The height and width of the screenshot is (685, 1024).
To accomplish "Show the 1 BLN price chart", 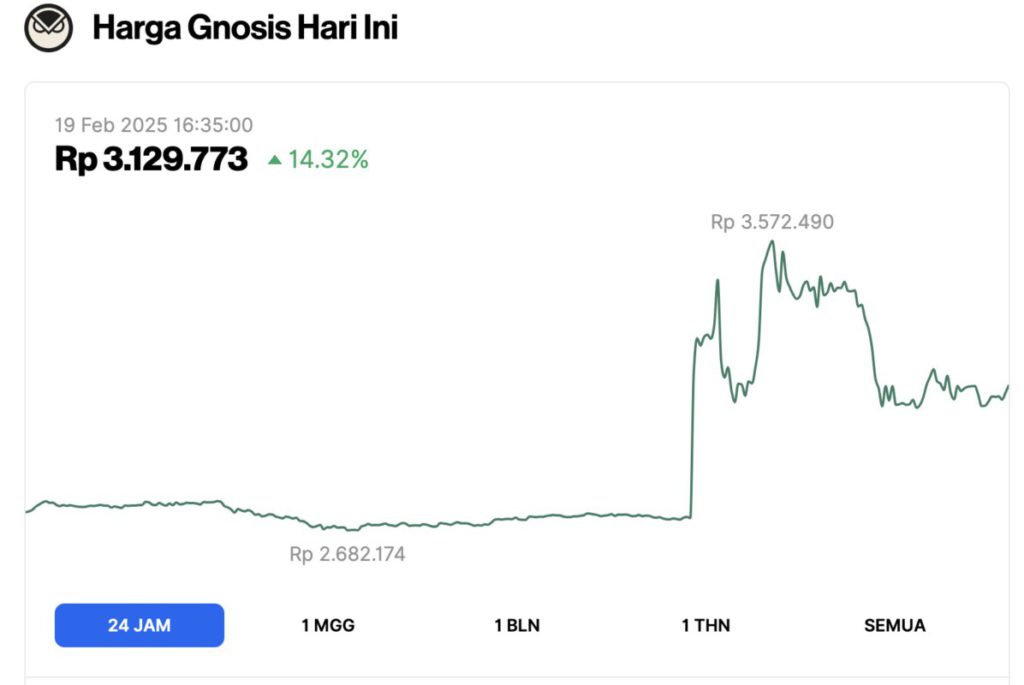I will (x=517, y=625).
